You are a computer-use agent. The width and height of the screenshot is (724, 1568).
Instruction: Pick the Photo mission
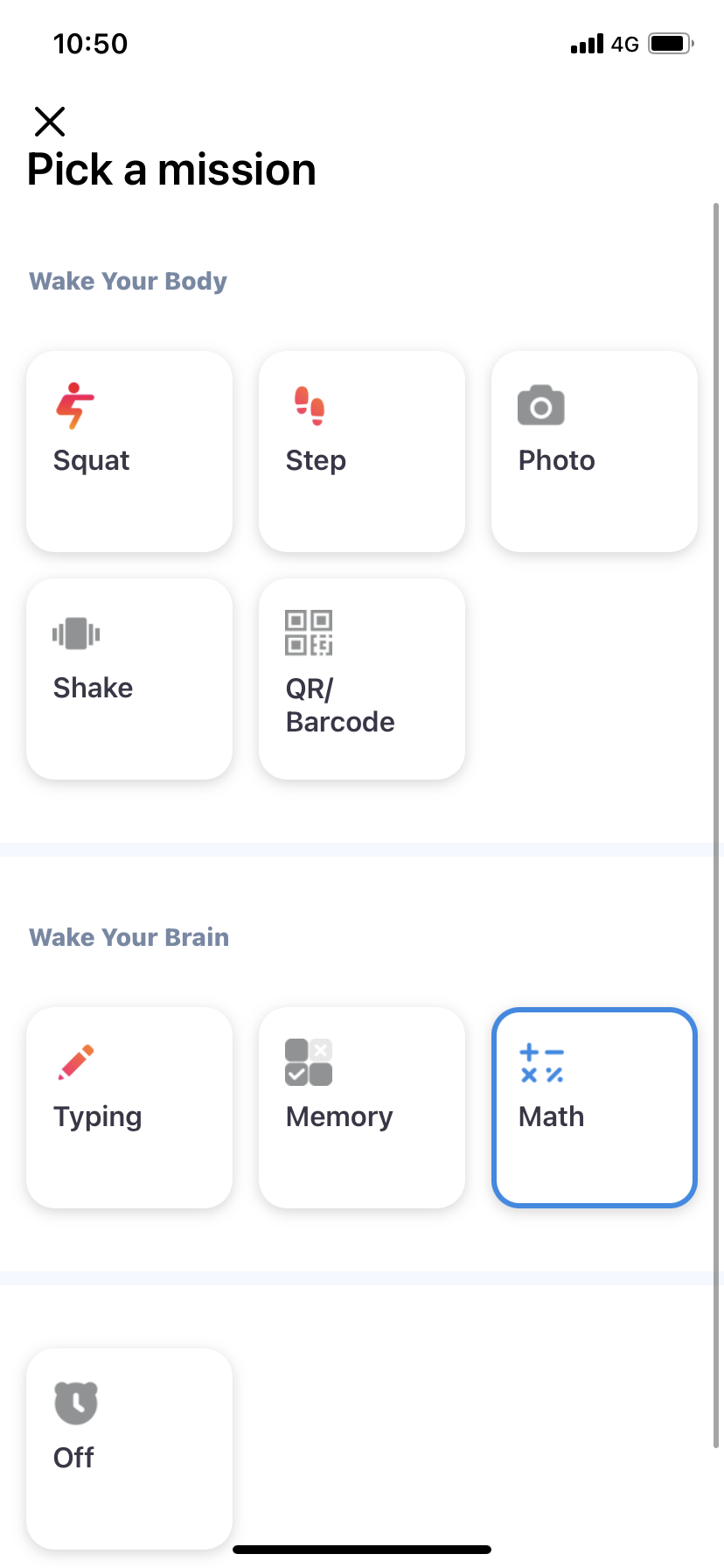[594, 451]
